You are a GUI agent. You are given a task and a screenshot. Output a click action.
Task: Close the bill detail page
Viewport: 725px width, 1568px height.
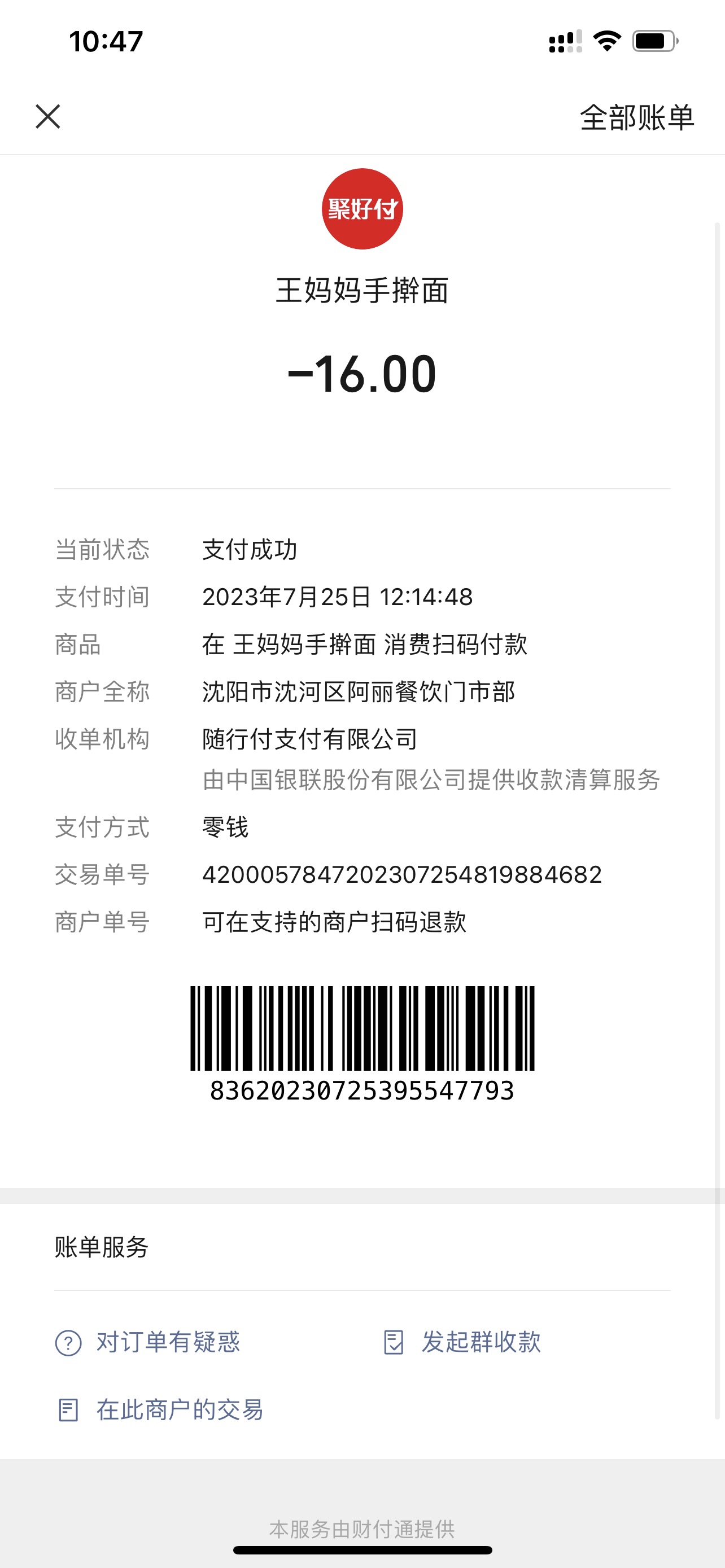(48, 117)
